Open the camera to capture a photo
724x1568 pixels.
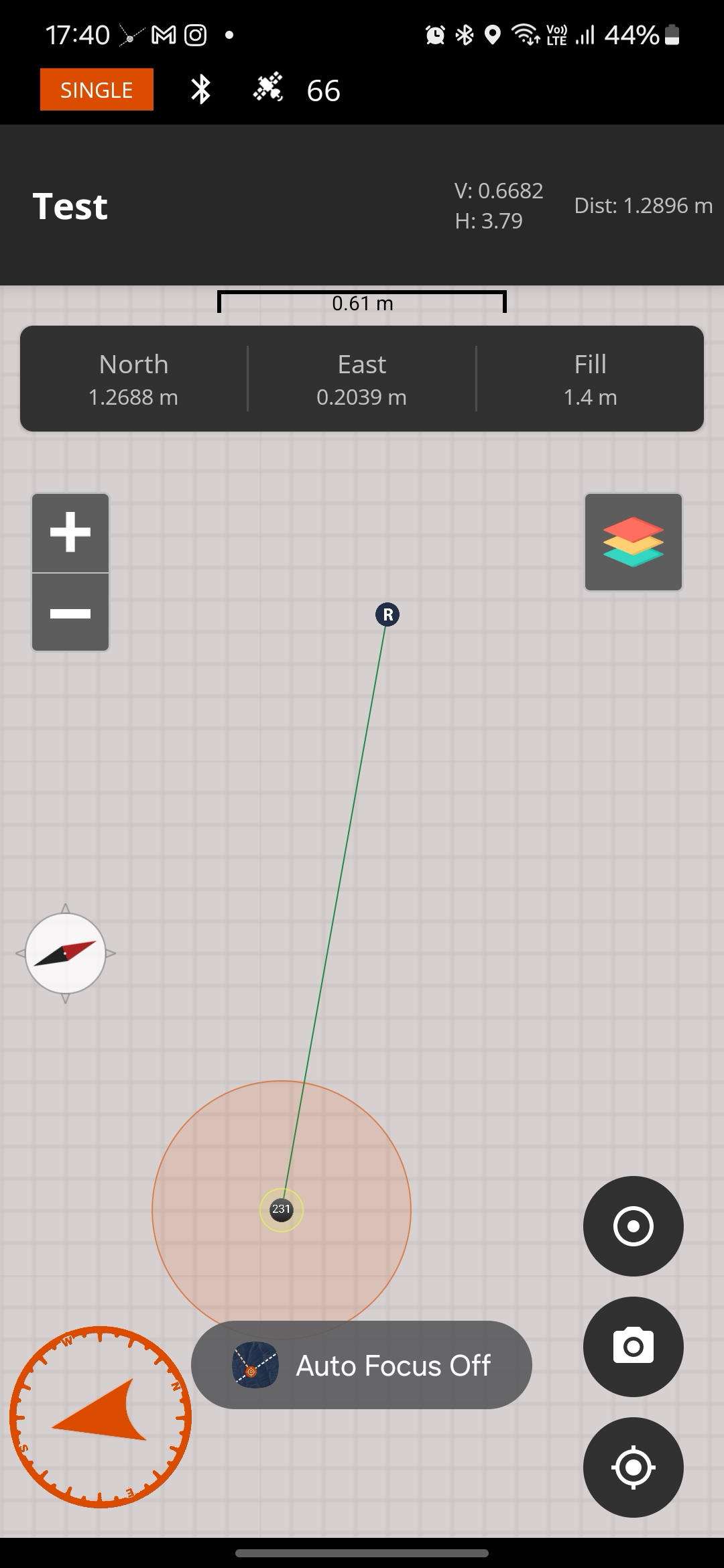[633, 1346]
